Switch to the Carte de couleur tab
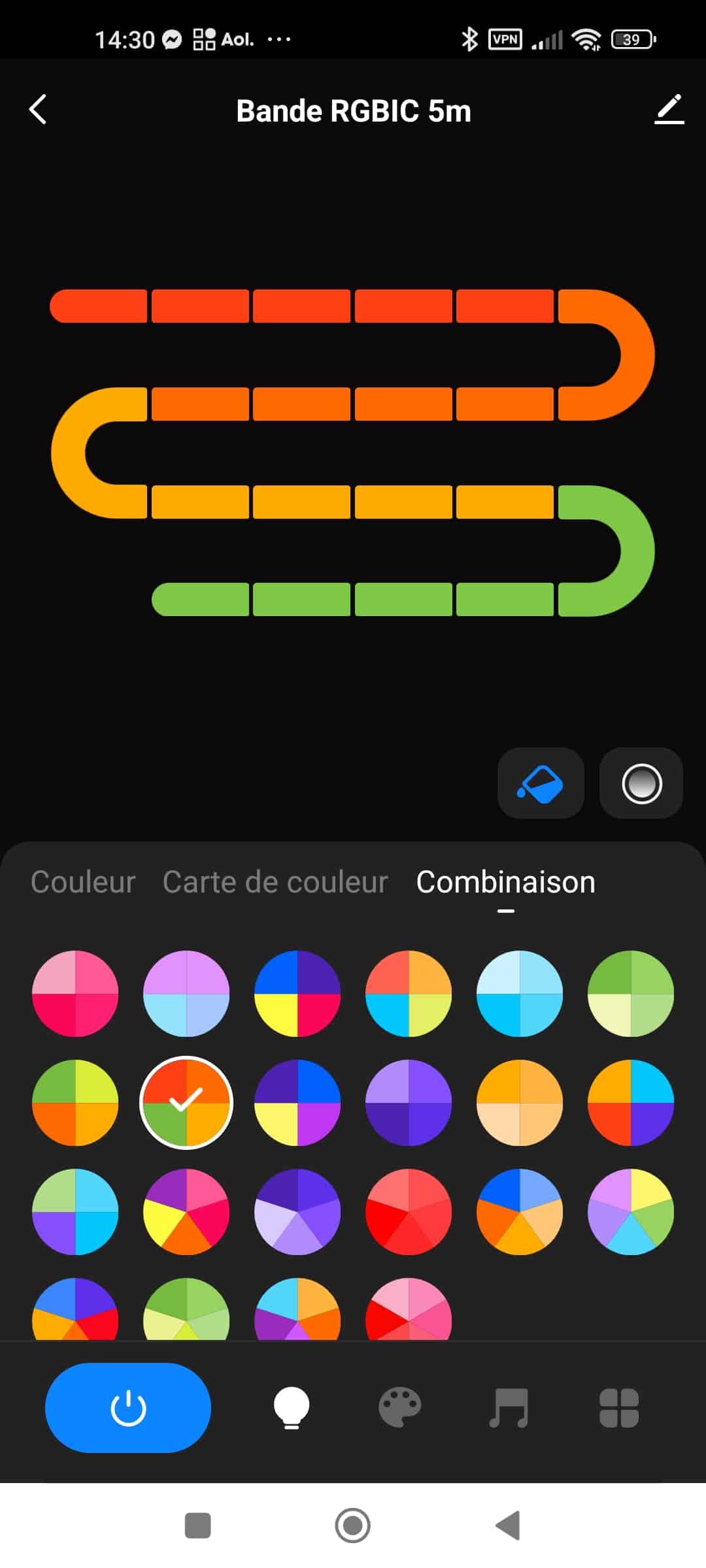The height and width of the screenshot is (1568, 706). [275, 882]
